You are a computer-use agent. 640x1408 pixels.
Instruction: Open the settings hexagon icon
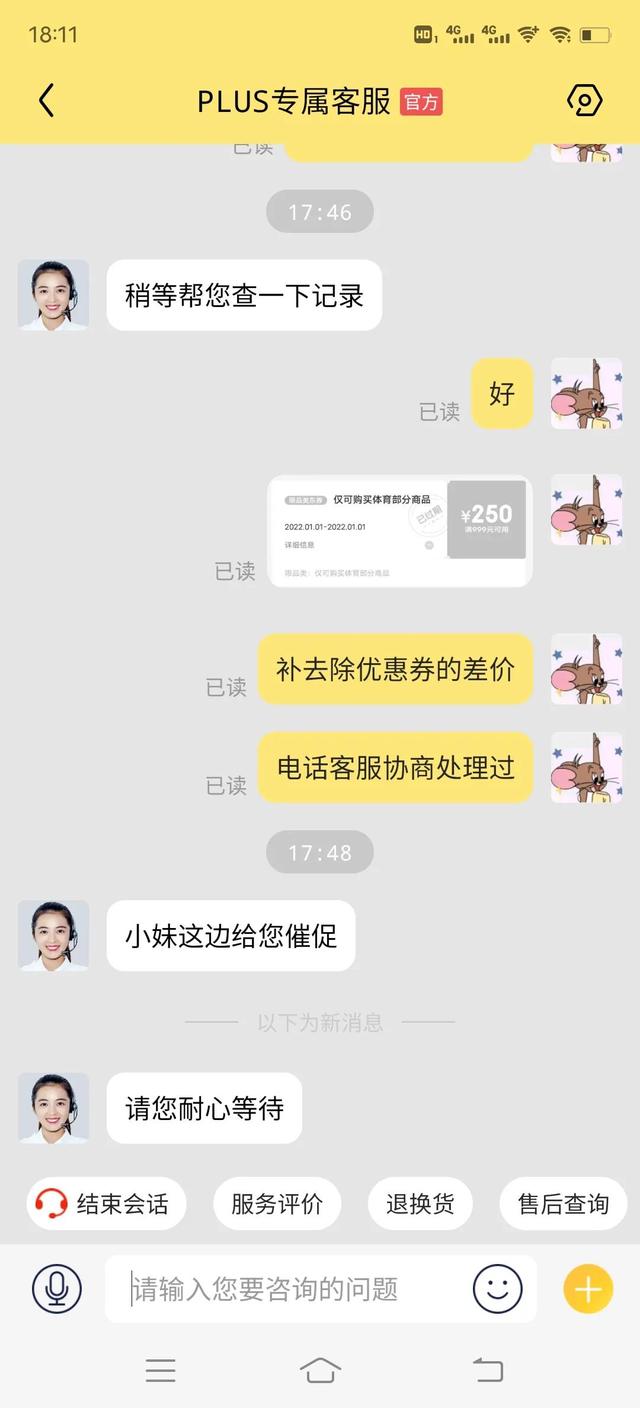584,101
